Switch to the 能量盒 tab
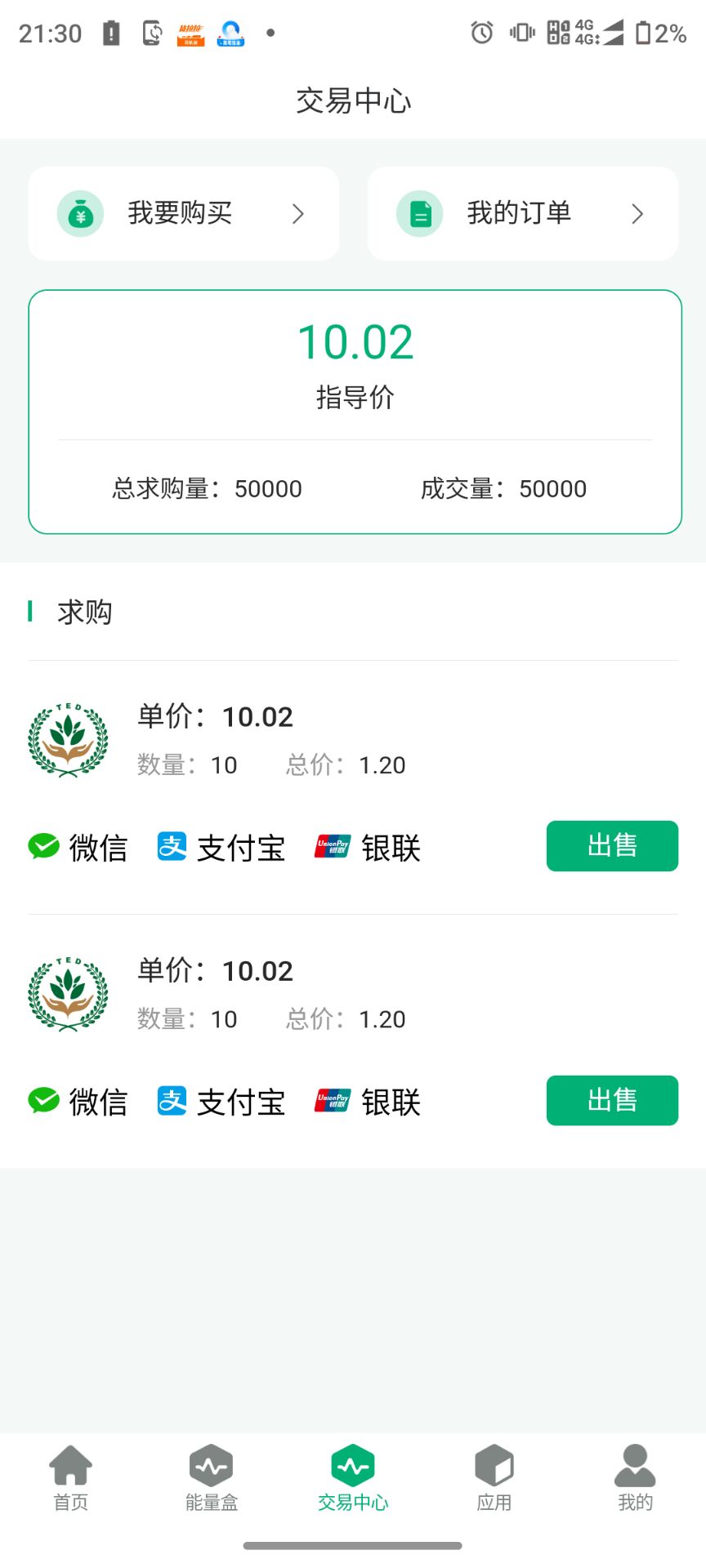 (212, 1478)
